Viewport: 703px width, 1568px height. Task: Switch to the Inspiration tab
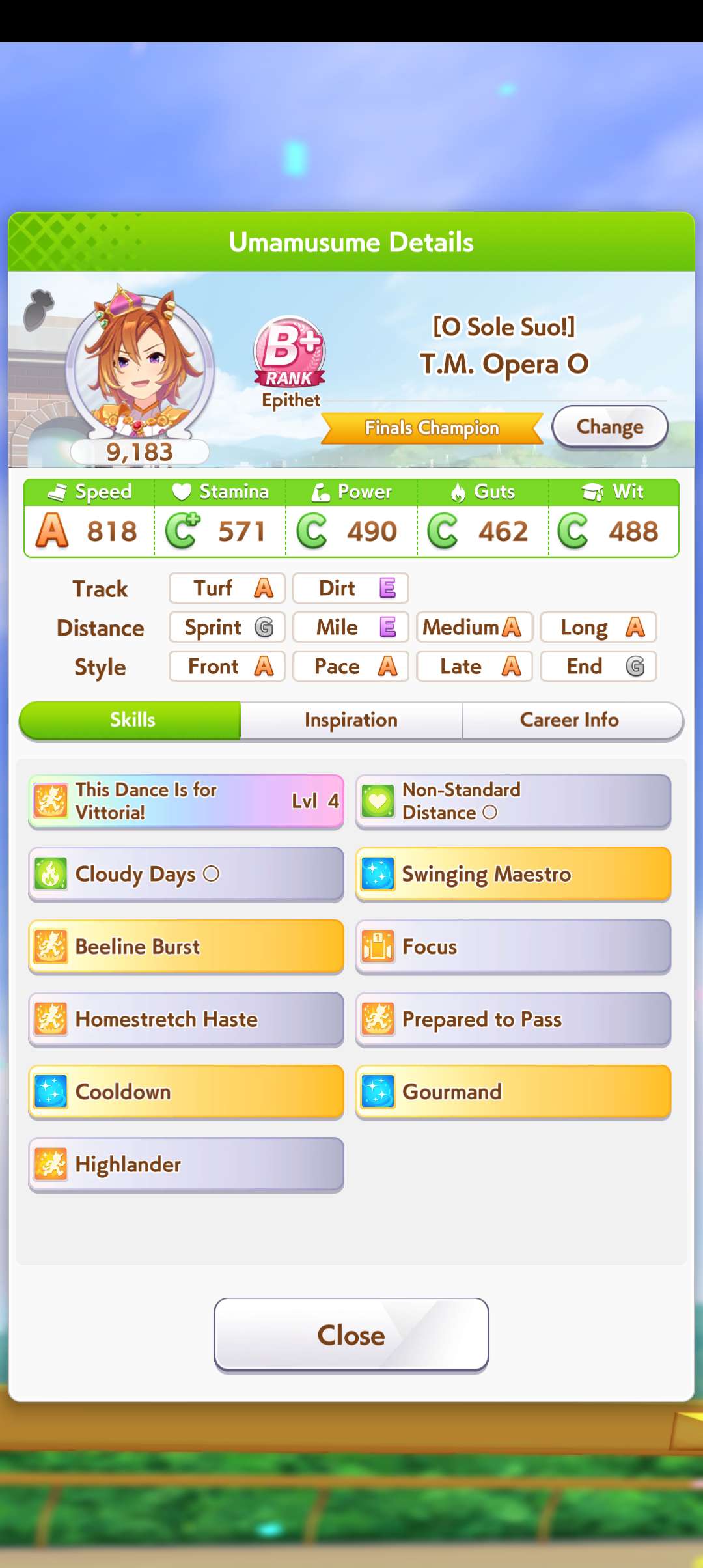coord(351,720)
